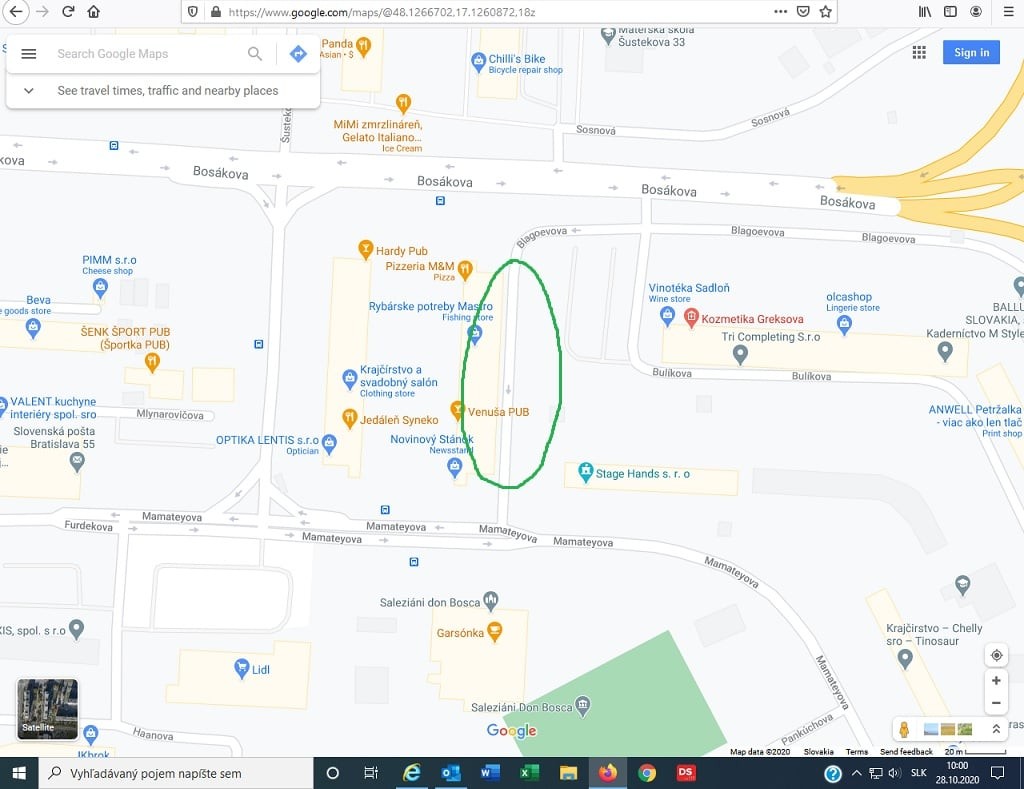Show your current location on map

click(x=996, y=656)
